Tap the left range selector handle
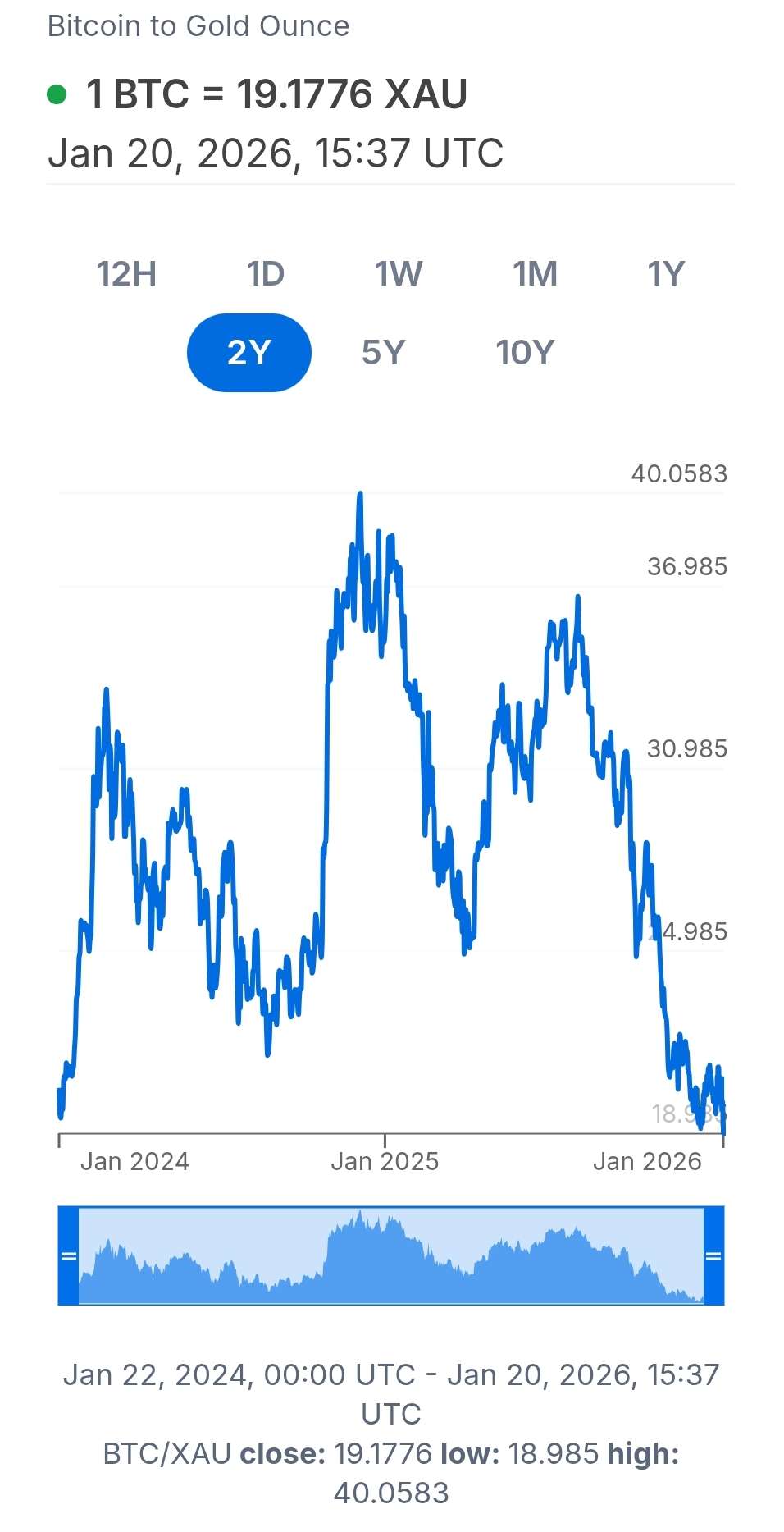This screenshot has width=784, height=1532. (x=69, y=1255)
